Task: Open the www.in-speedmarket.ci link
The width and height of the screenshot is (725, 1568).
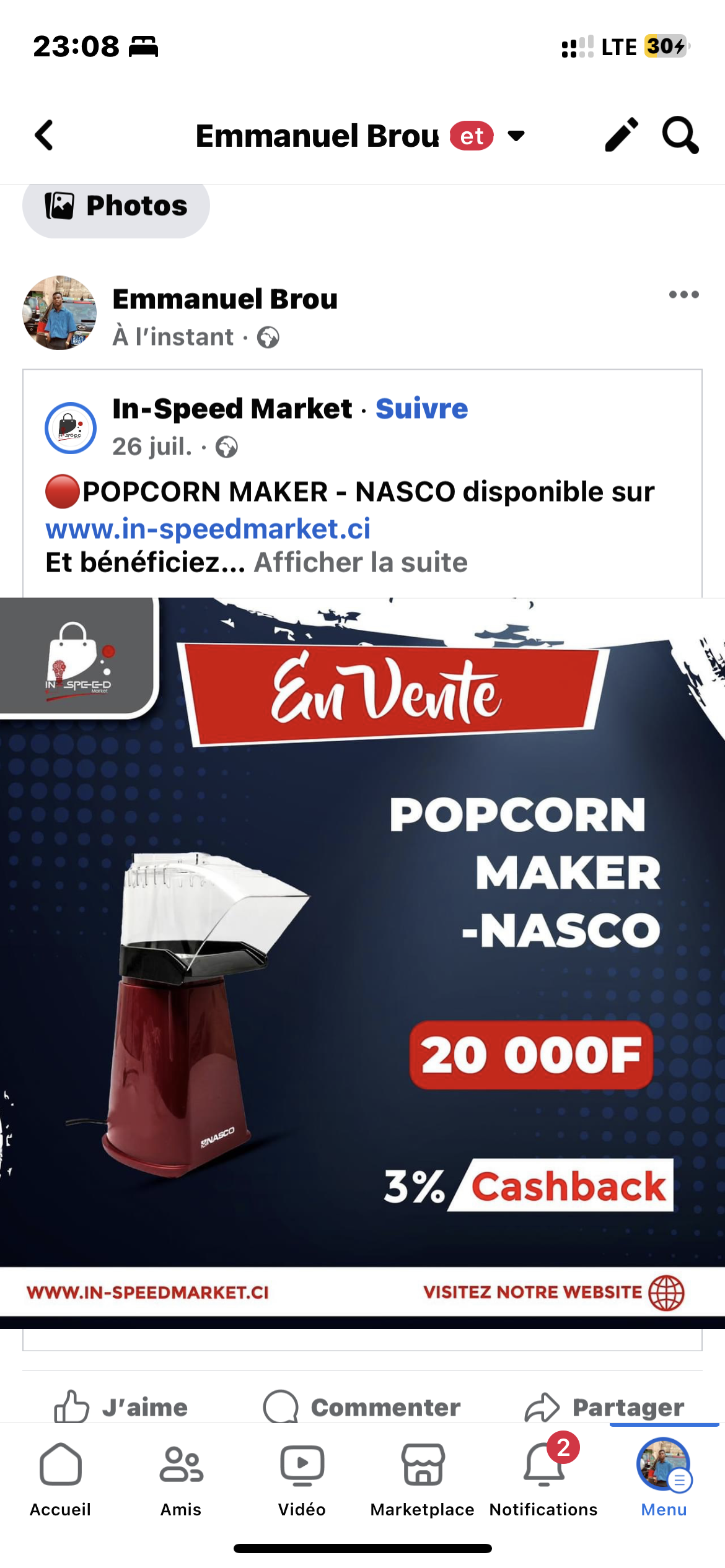Action: (208, 529)
